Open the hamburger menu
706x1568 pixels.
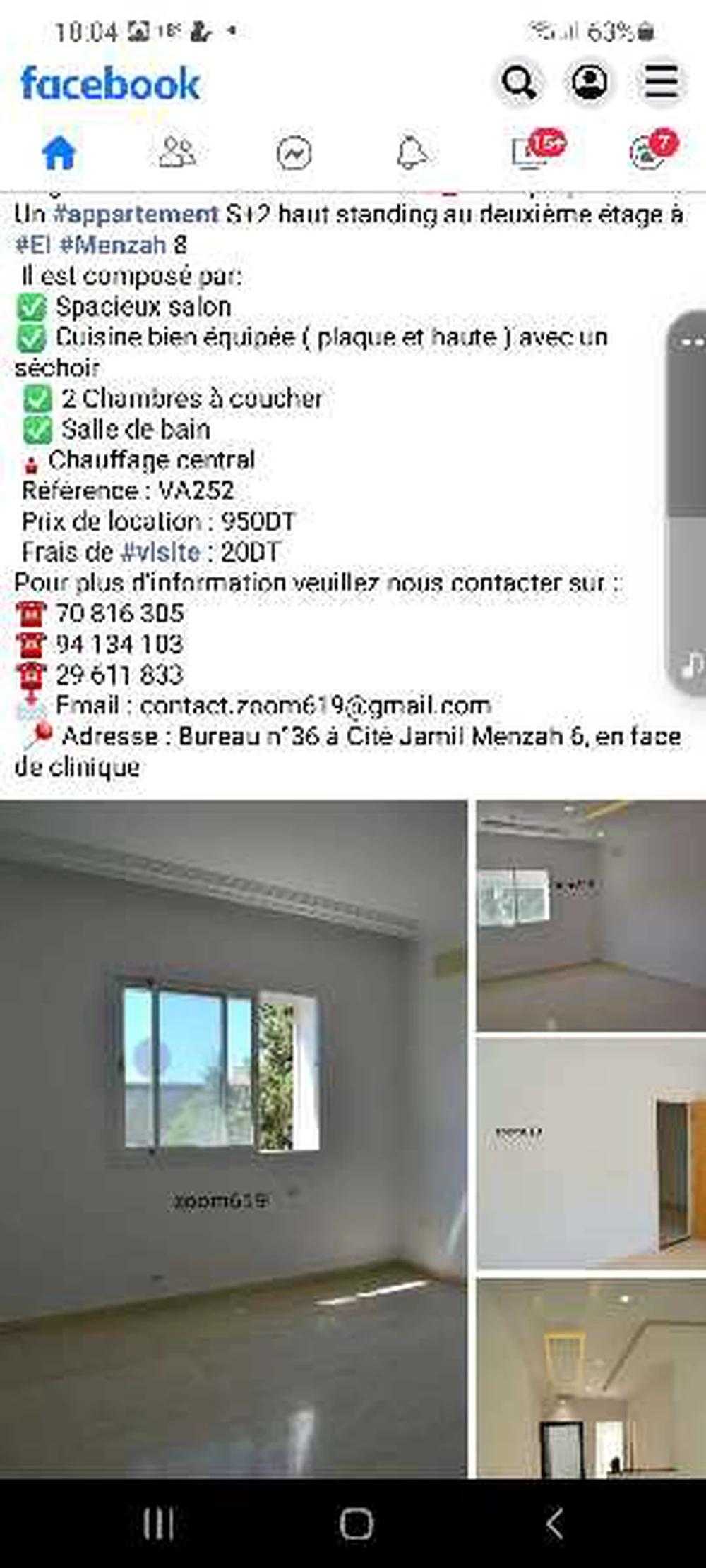click(x=661, y=83)
